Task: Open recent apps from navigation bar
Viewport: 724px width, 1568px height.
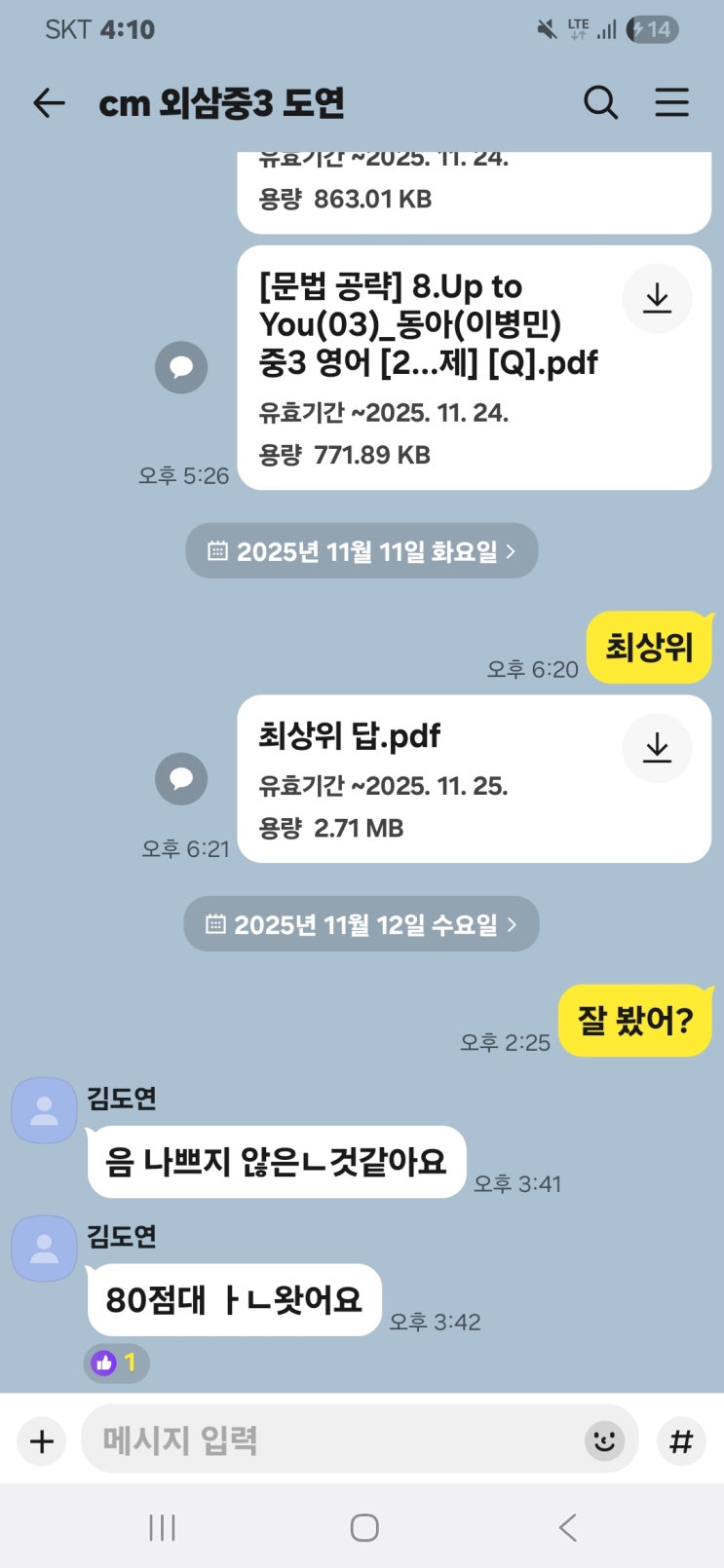Action: [162, 1527]
